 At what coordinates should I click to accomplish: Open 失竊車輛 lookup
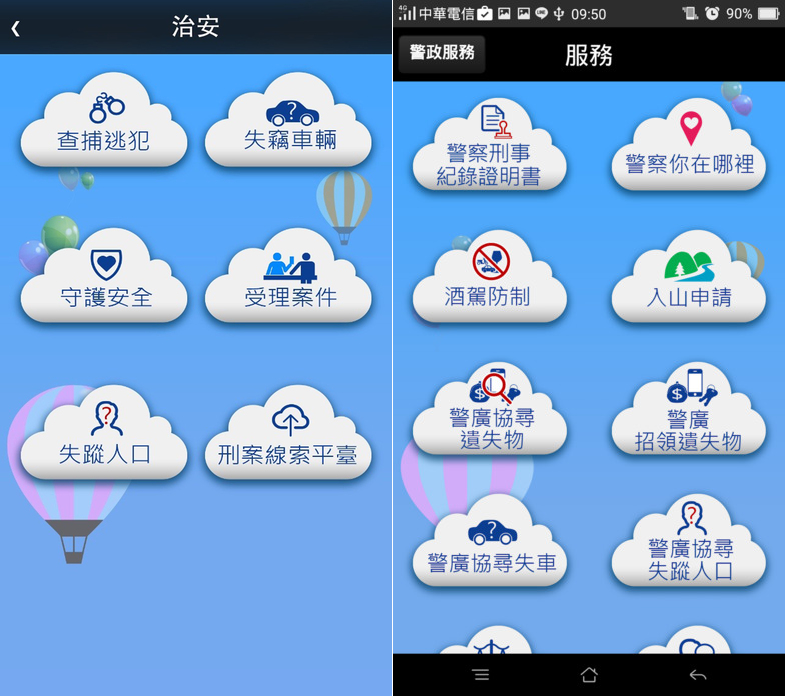coord(289,127)
